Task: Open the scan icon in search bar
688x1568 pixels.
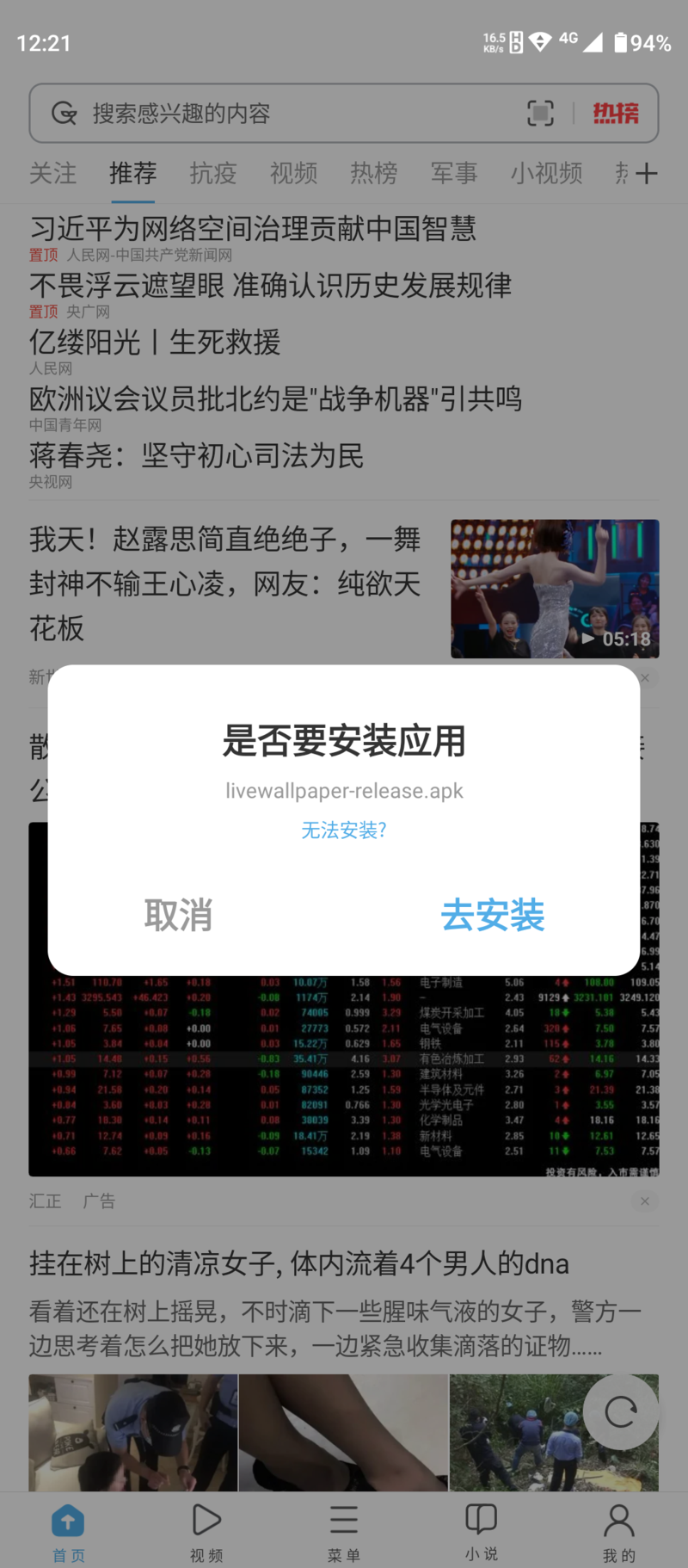Action: click(540, 113)
